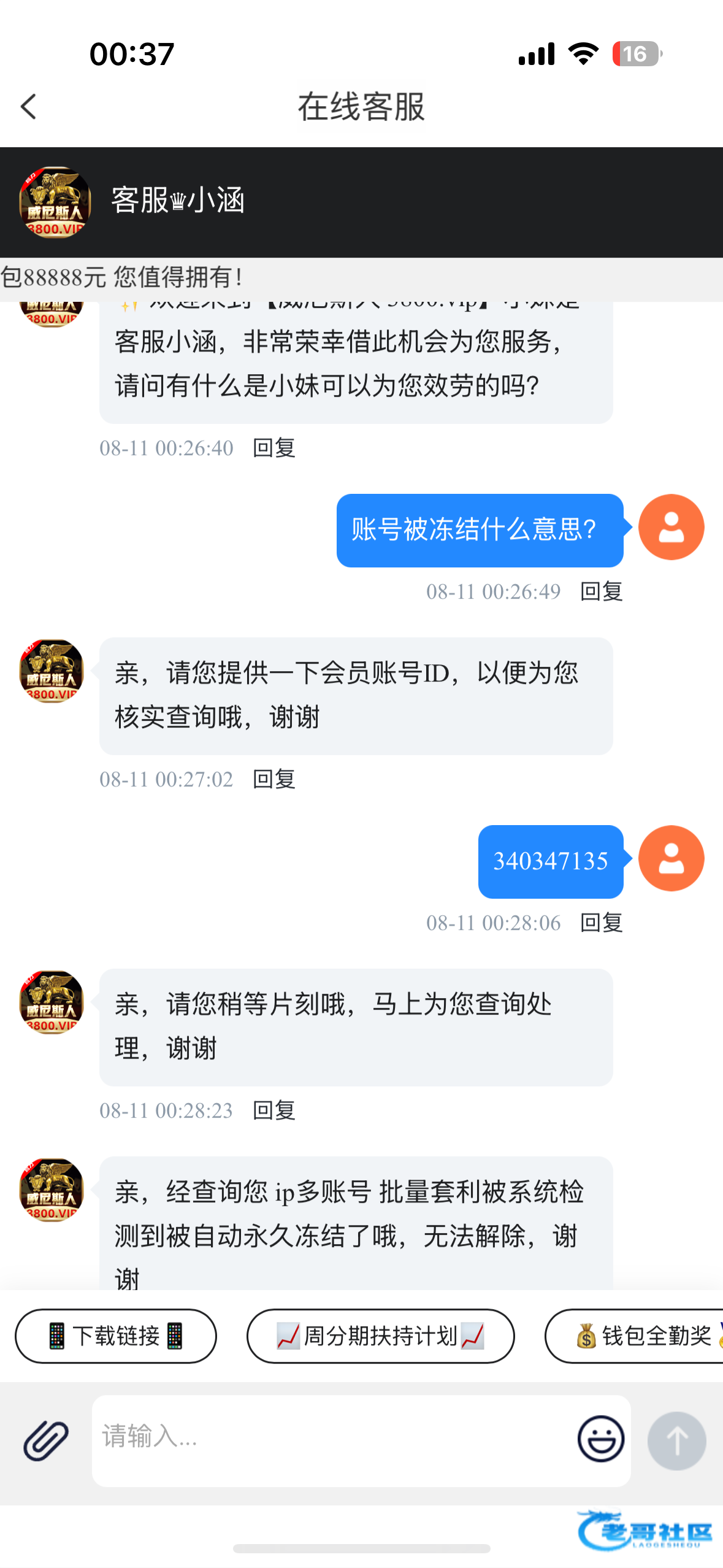The image size is (723, 1568).
Task: Send the message with the arrow button
Action: coord(676,1440)
